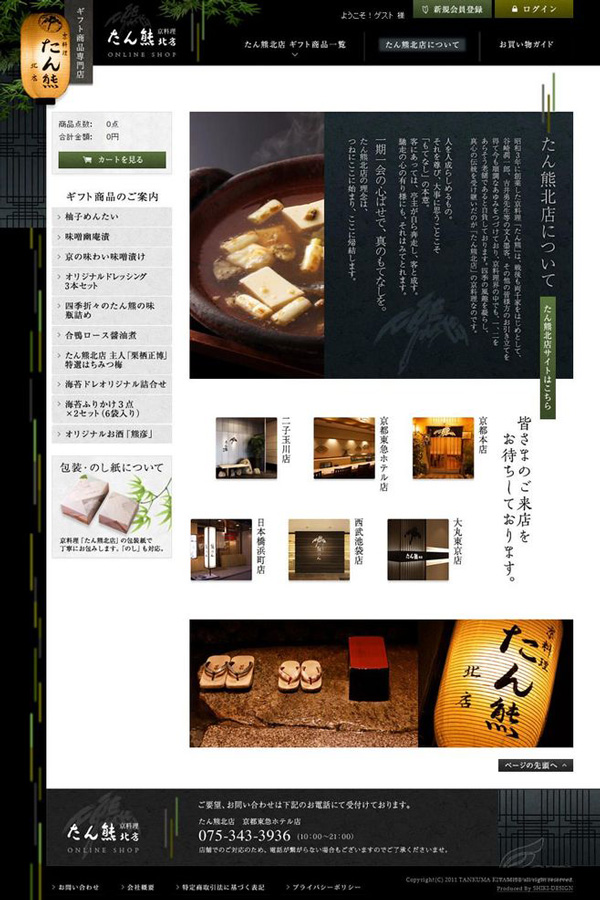Open お買い物ガイド in top navigation

click(x=526, y=45)
